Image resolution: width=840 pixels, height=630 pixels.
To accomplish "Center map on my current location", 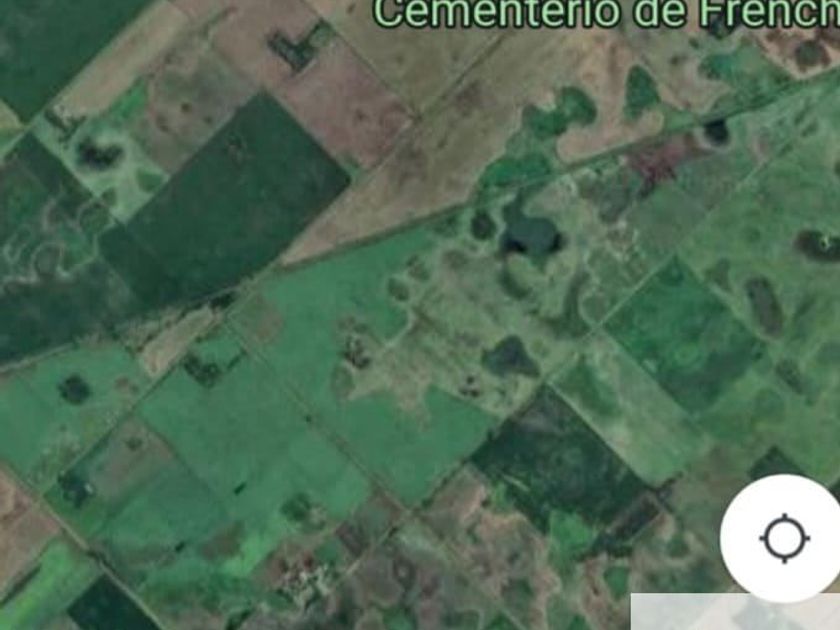I will (x=784, y=539).
